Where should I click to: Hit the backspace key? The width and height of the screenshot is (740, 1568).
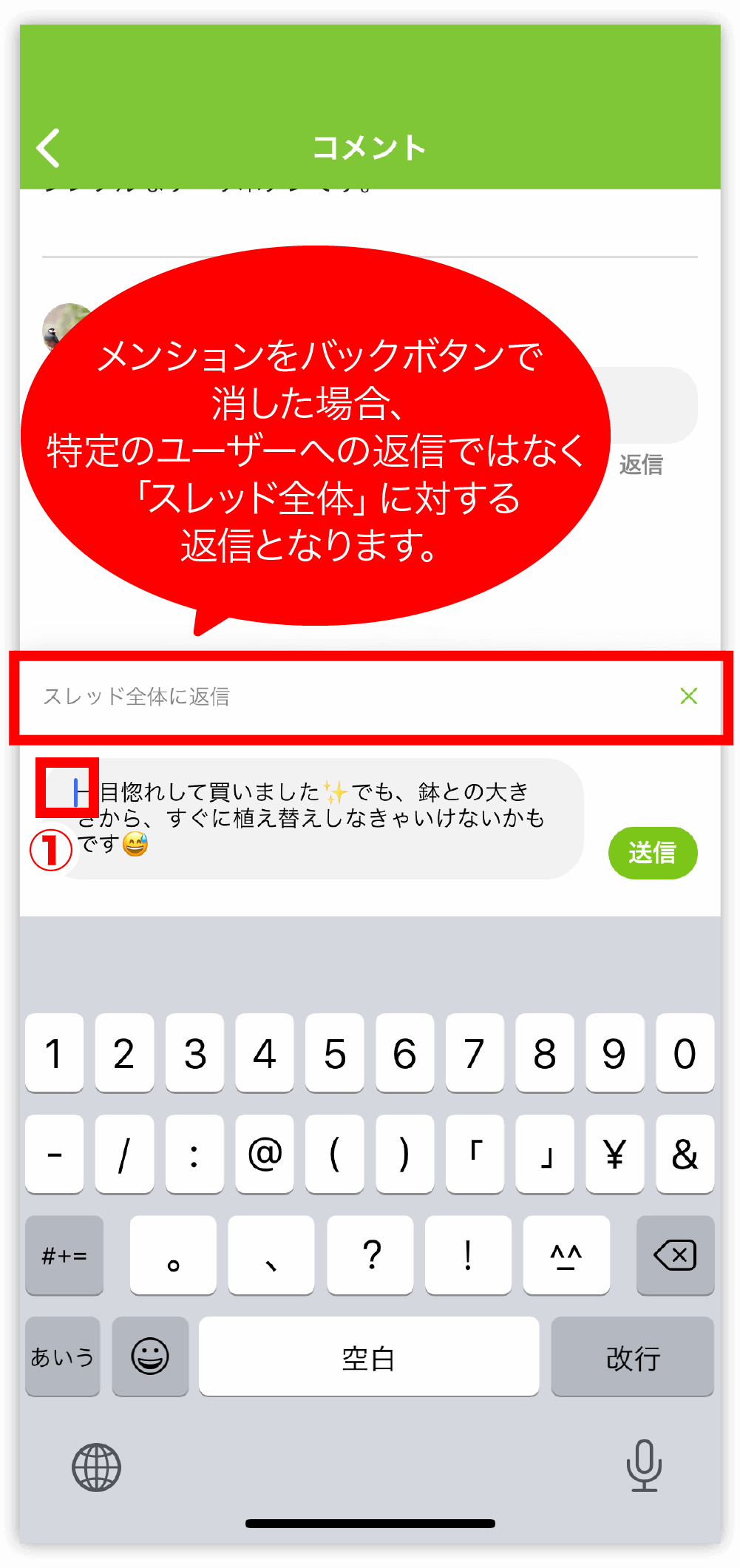pos(675,1255)
